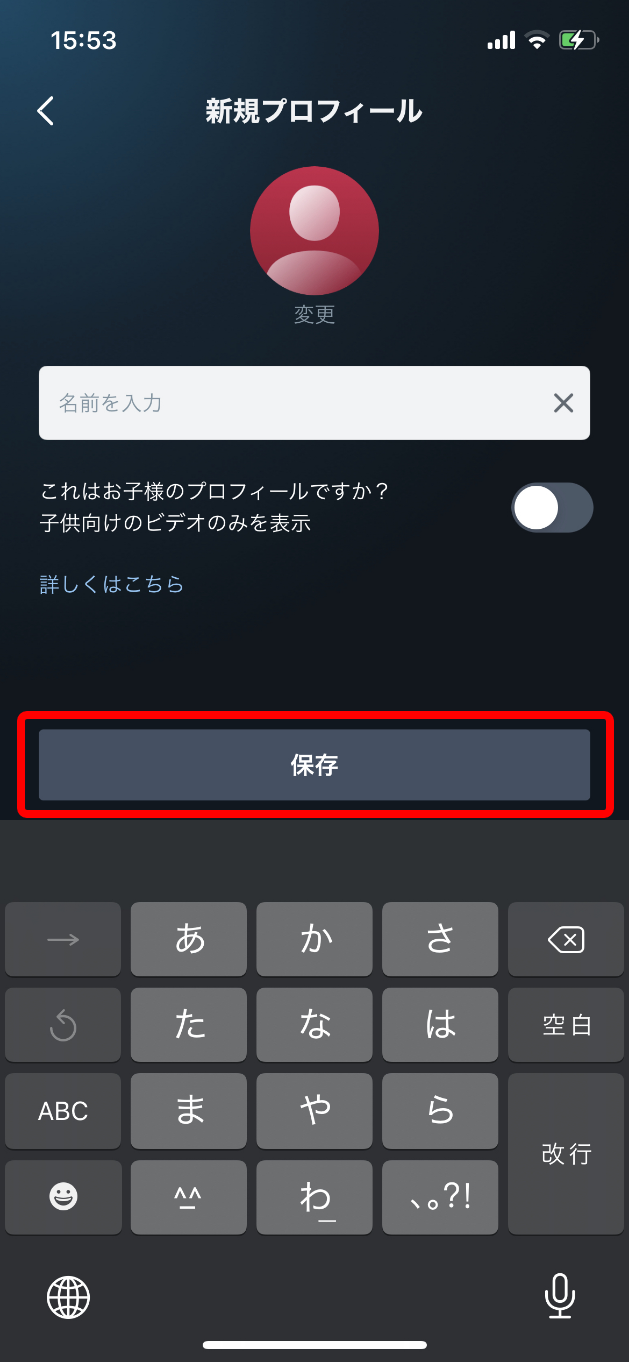Screen dimensions: 629x1362
Task: Go back using the top-left arrow
Action: coord(45,110)
